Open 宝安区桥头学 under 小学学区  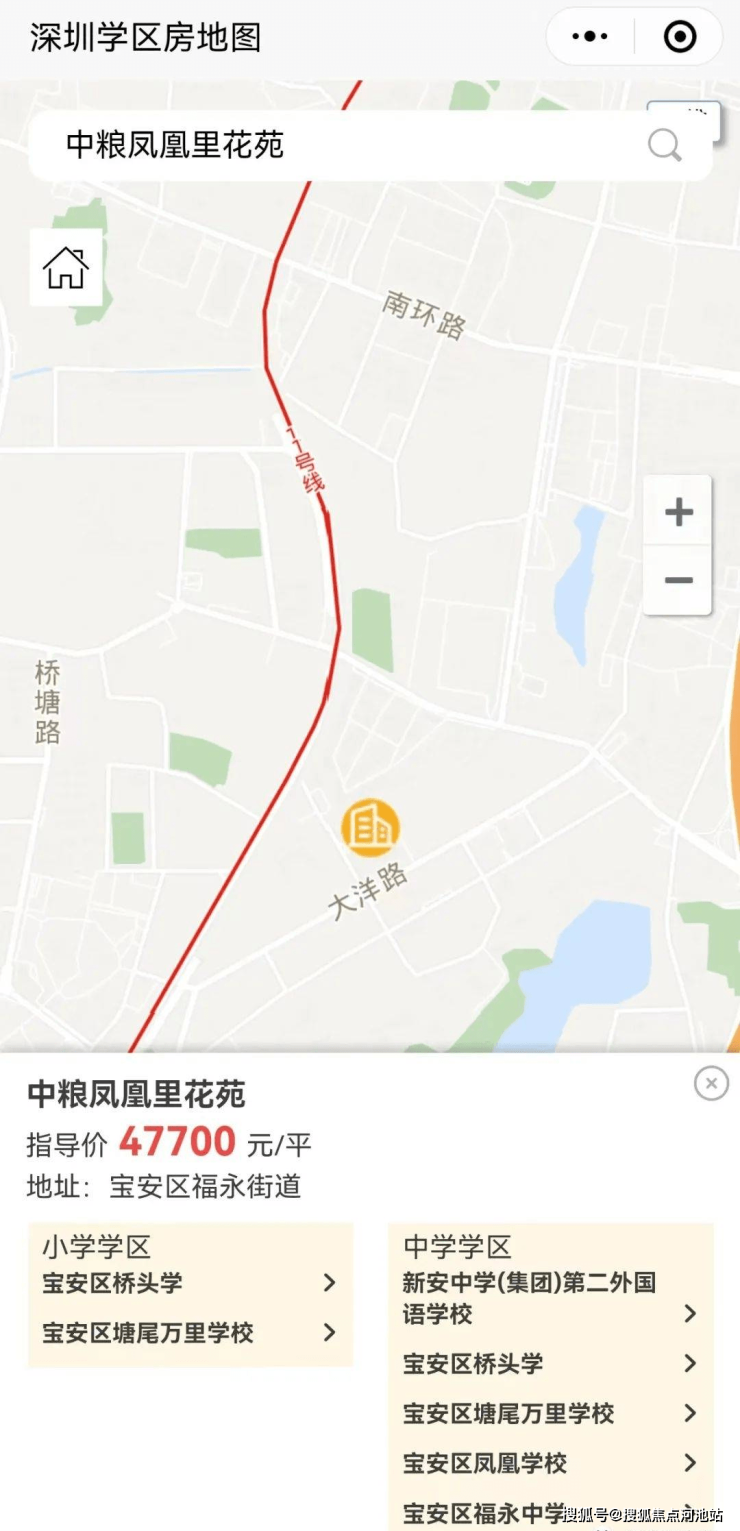tap(190, 1283)
